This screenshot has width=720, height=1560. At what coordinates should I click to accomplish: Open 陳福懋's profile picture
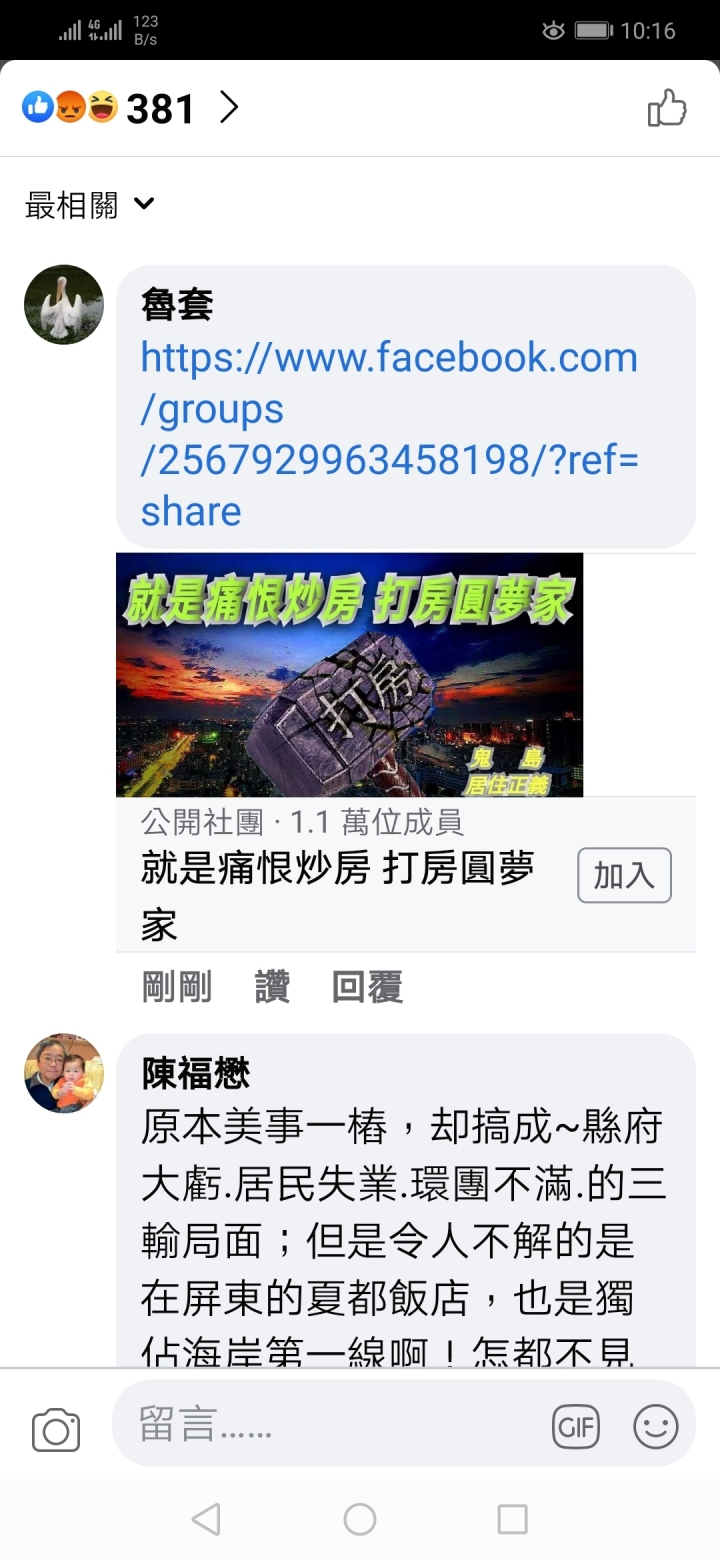click(64, 1073)
